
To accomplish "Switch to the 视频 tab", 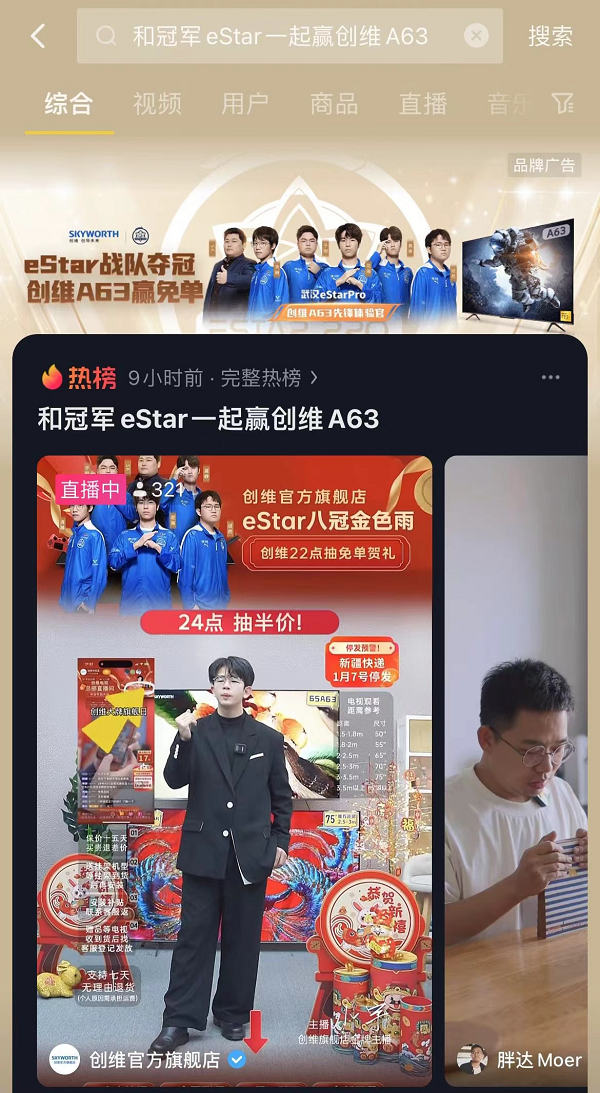I will pyautogui.click(x=157, y=103).
